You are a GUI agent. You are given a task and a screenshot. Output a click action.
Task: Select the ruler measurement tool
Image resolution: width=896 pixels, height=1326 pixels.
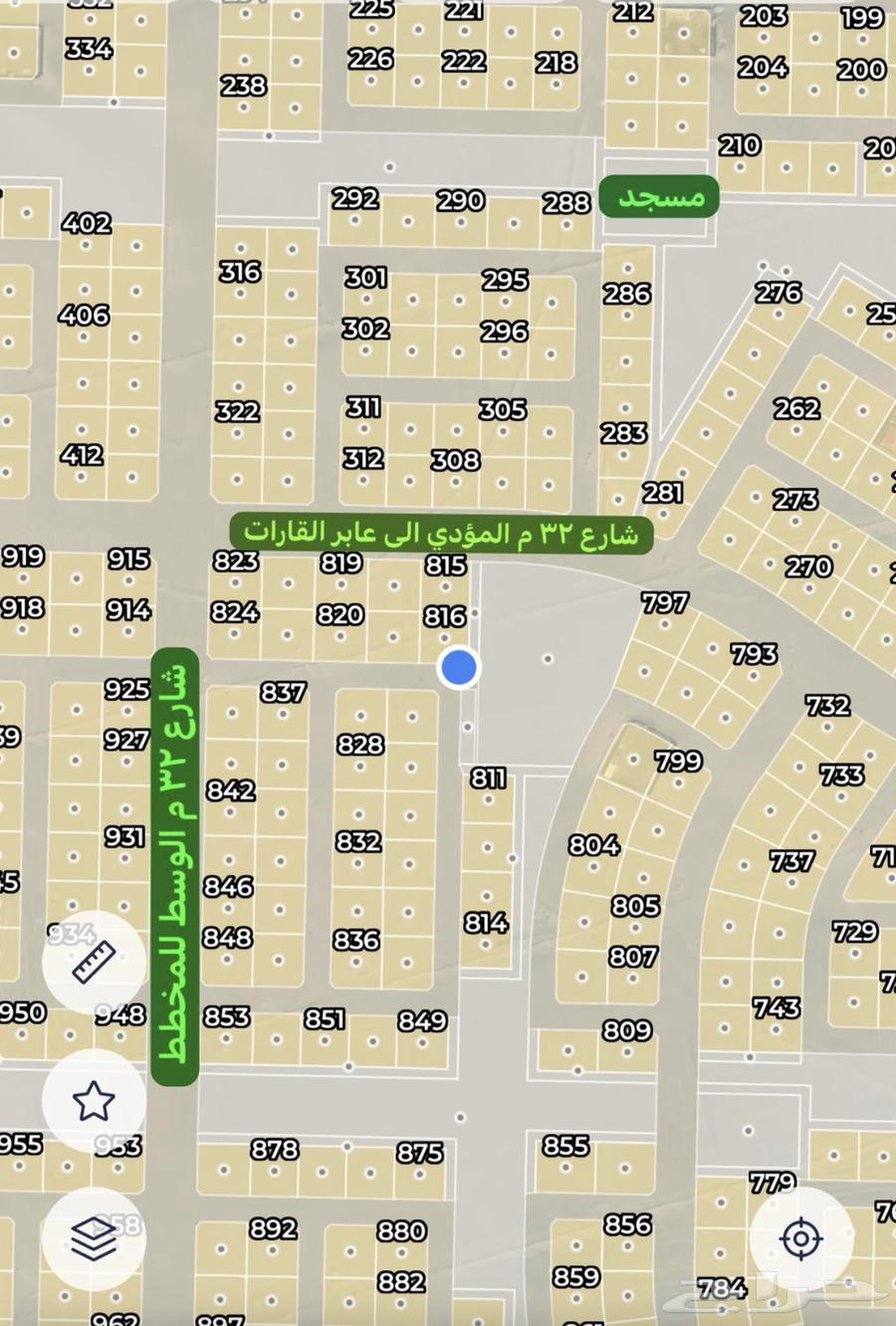pyautogui.click(x=95, y=962)
